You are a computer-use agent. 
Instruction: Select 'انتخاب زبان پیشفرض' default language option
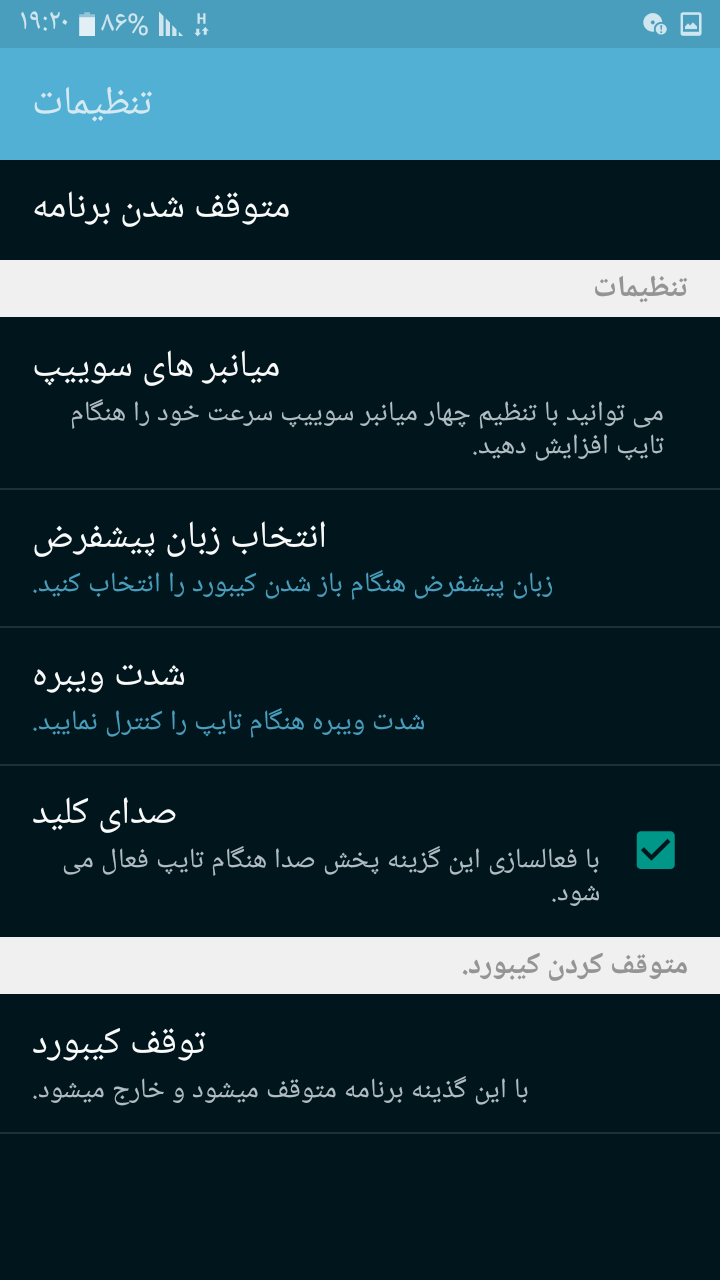point(360,558)
